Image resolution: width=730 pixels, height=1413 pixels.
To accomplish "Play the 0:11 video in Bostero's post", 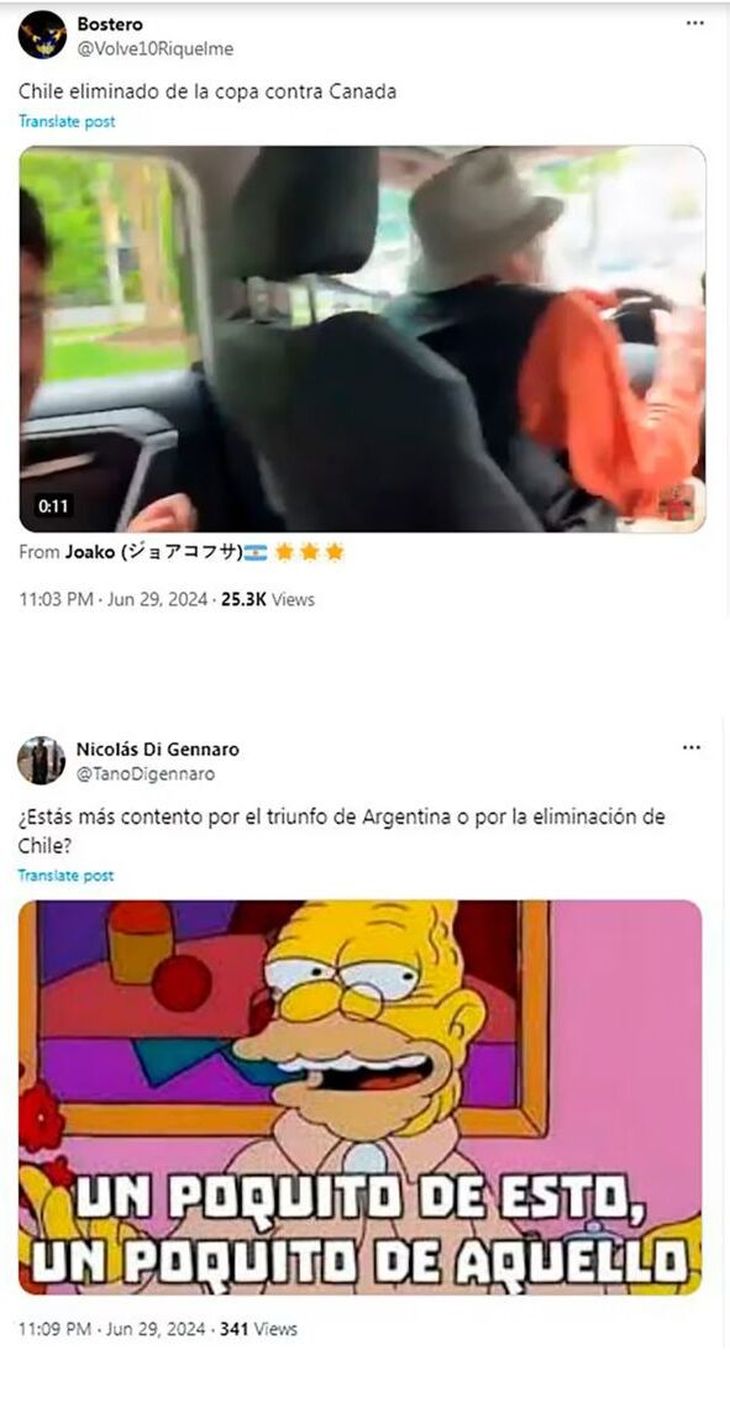I will click(x=362, y=339).
